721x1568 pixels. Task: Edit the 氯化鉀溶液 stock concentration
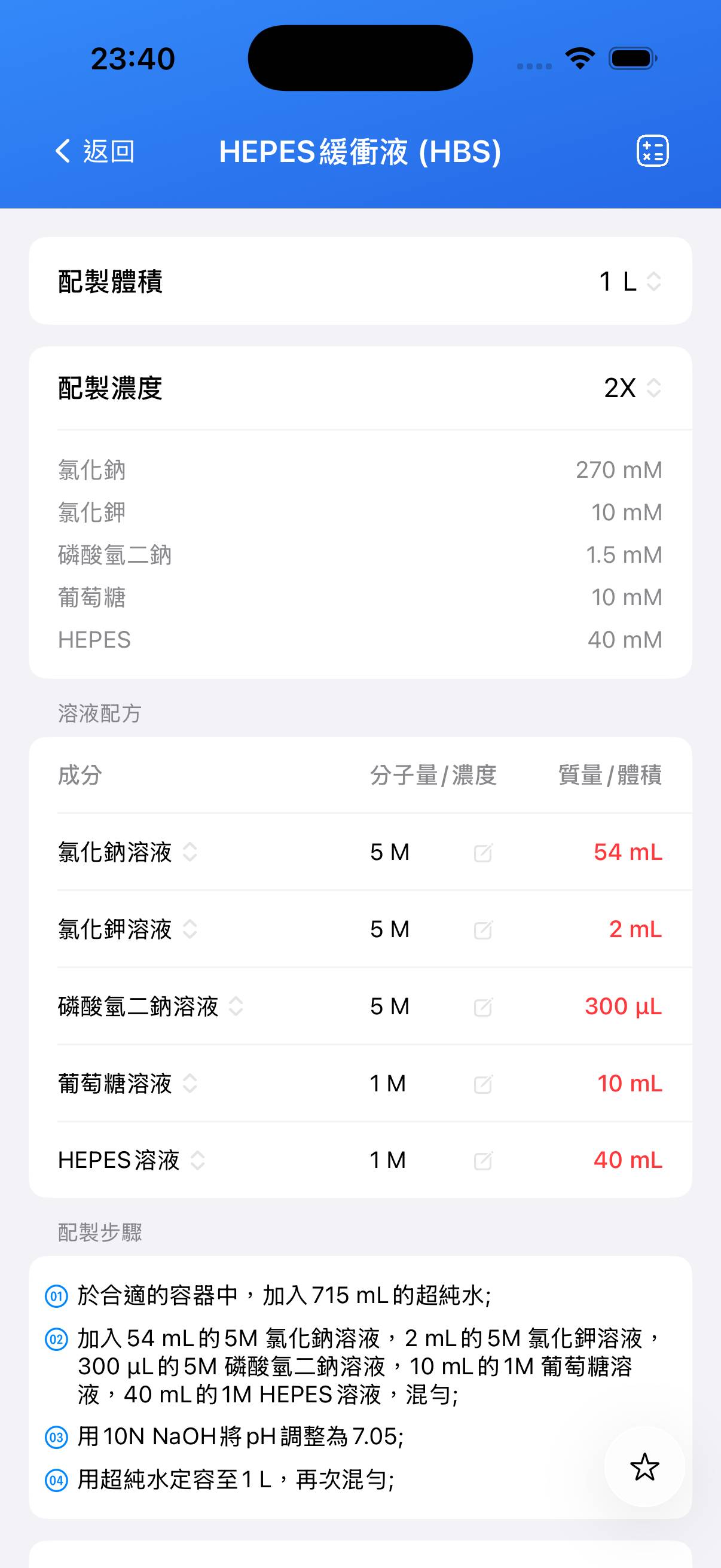(x=482, y=929)
